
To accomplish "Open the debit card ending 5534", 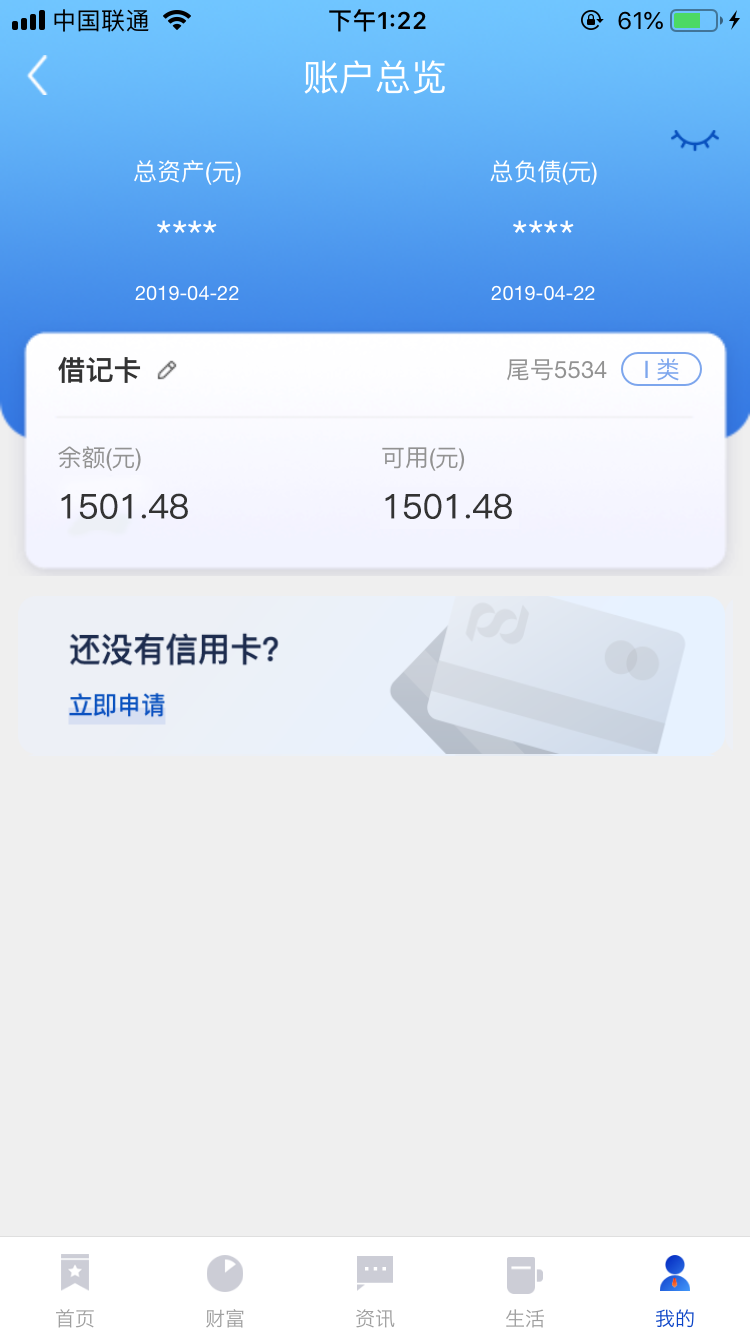I will (375, 450).
